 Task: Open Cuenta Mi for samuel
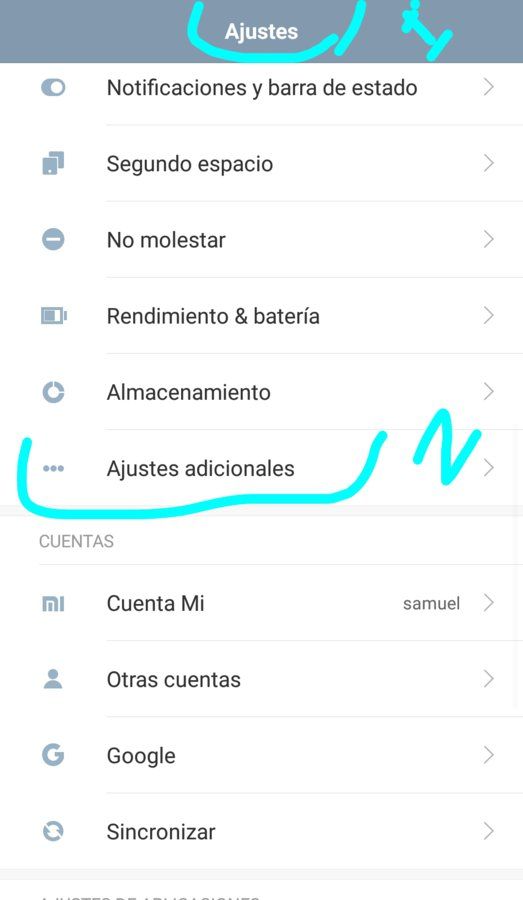pos(261,603)
